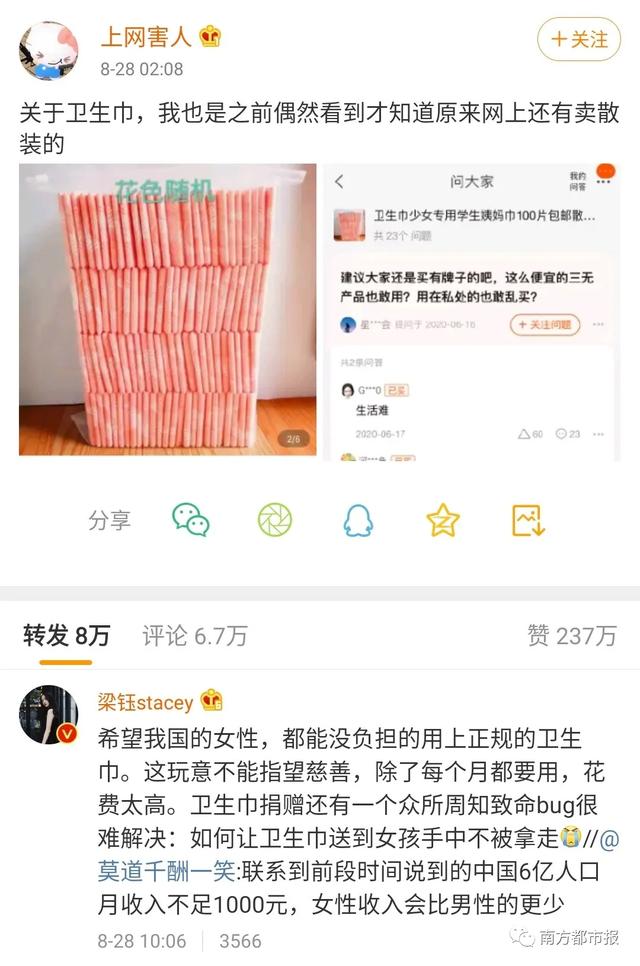Open 梁钰stacey's username link
640x966 pixels.
coord(145,700)
